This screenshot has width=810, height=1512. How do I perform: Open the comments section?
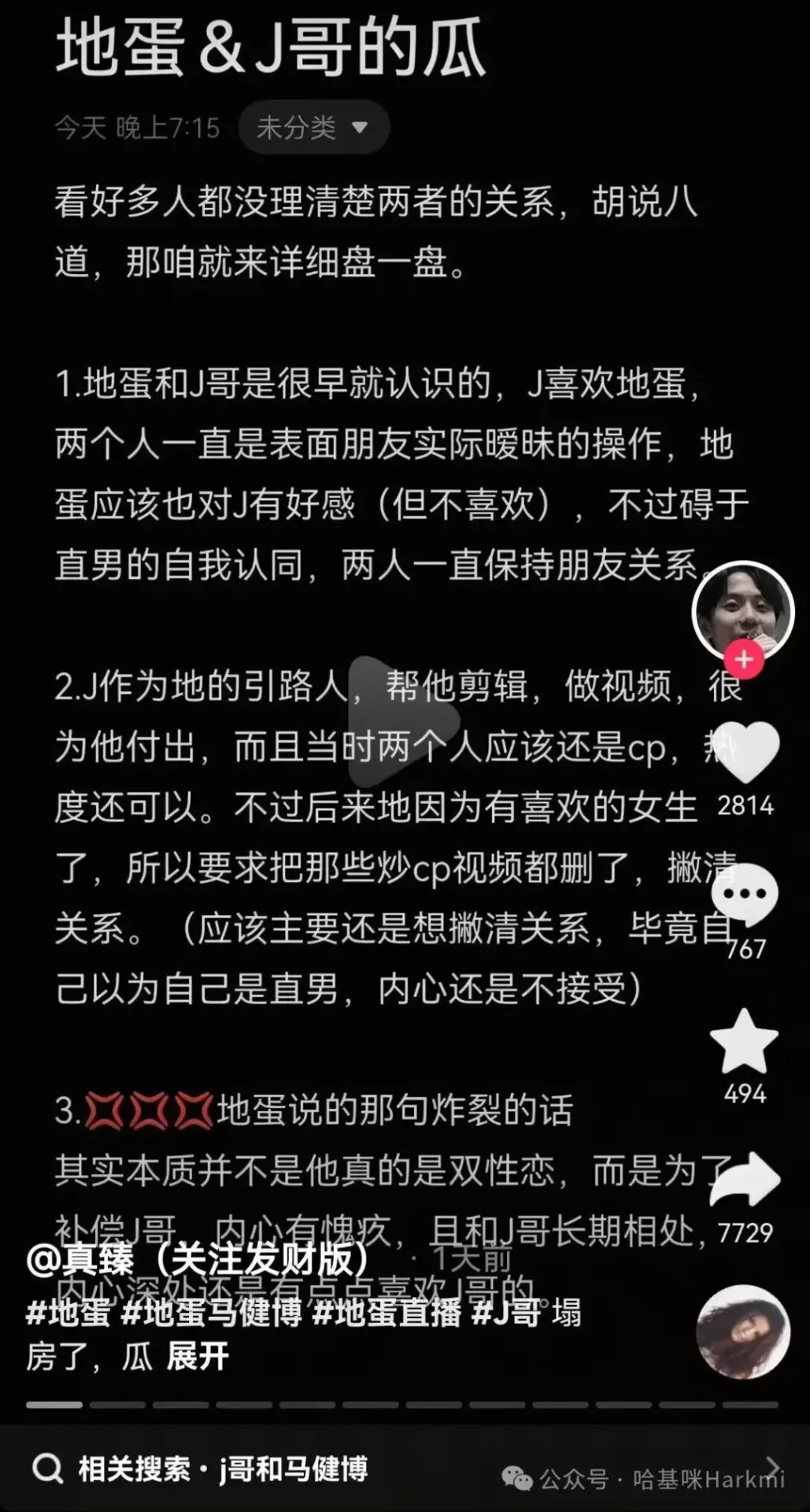click(x=744, y=895)
